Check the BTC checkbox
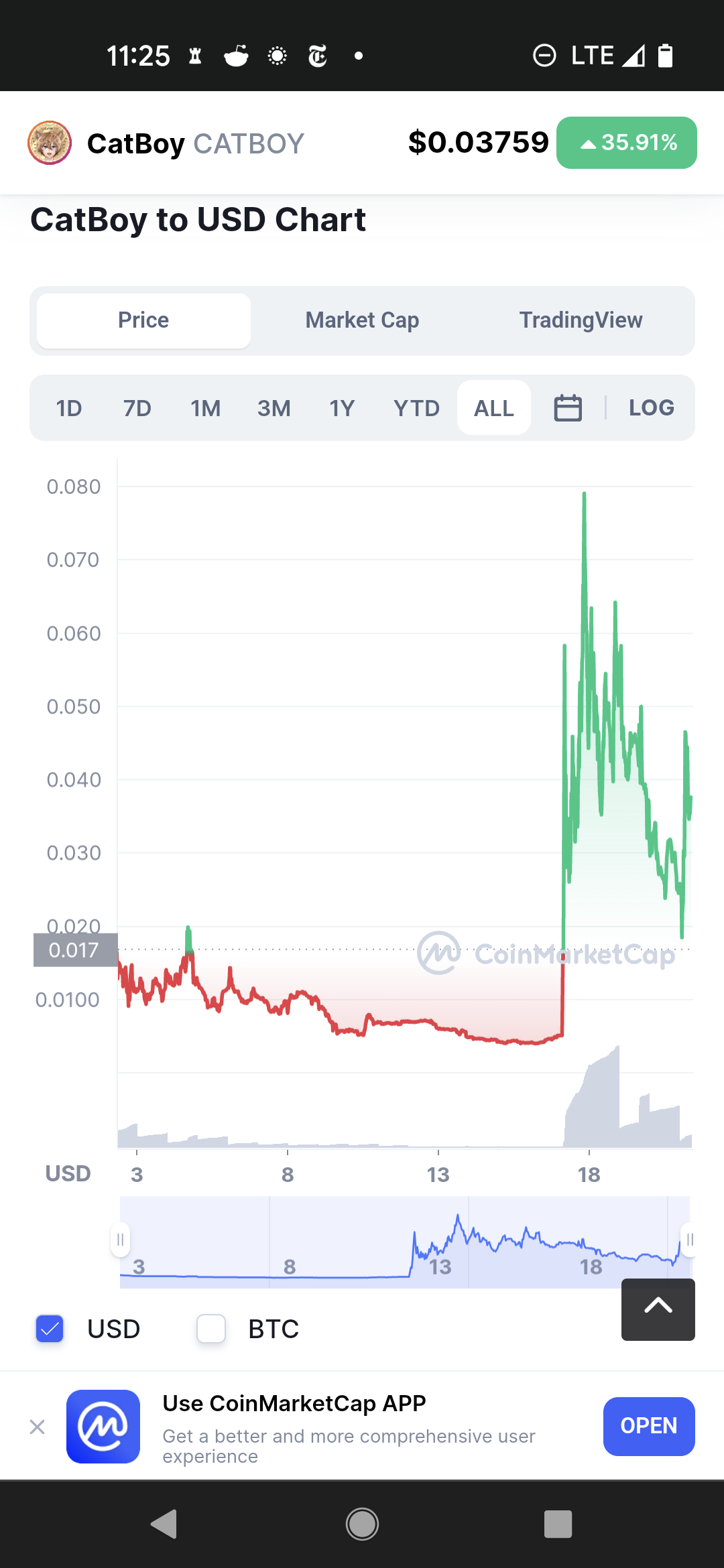 211,1329
